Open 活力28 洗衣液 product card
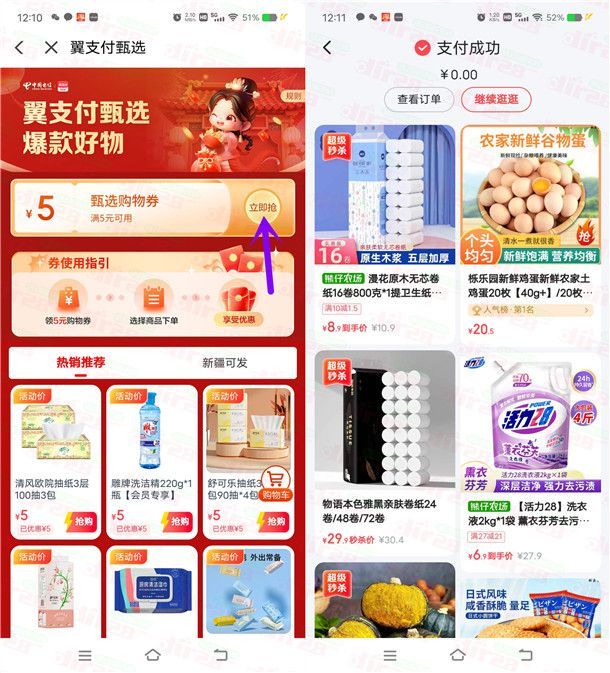Screen dimensions: 610x673 (x=531, y=450)
